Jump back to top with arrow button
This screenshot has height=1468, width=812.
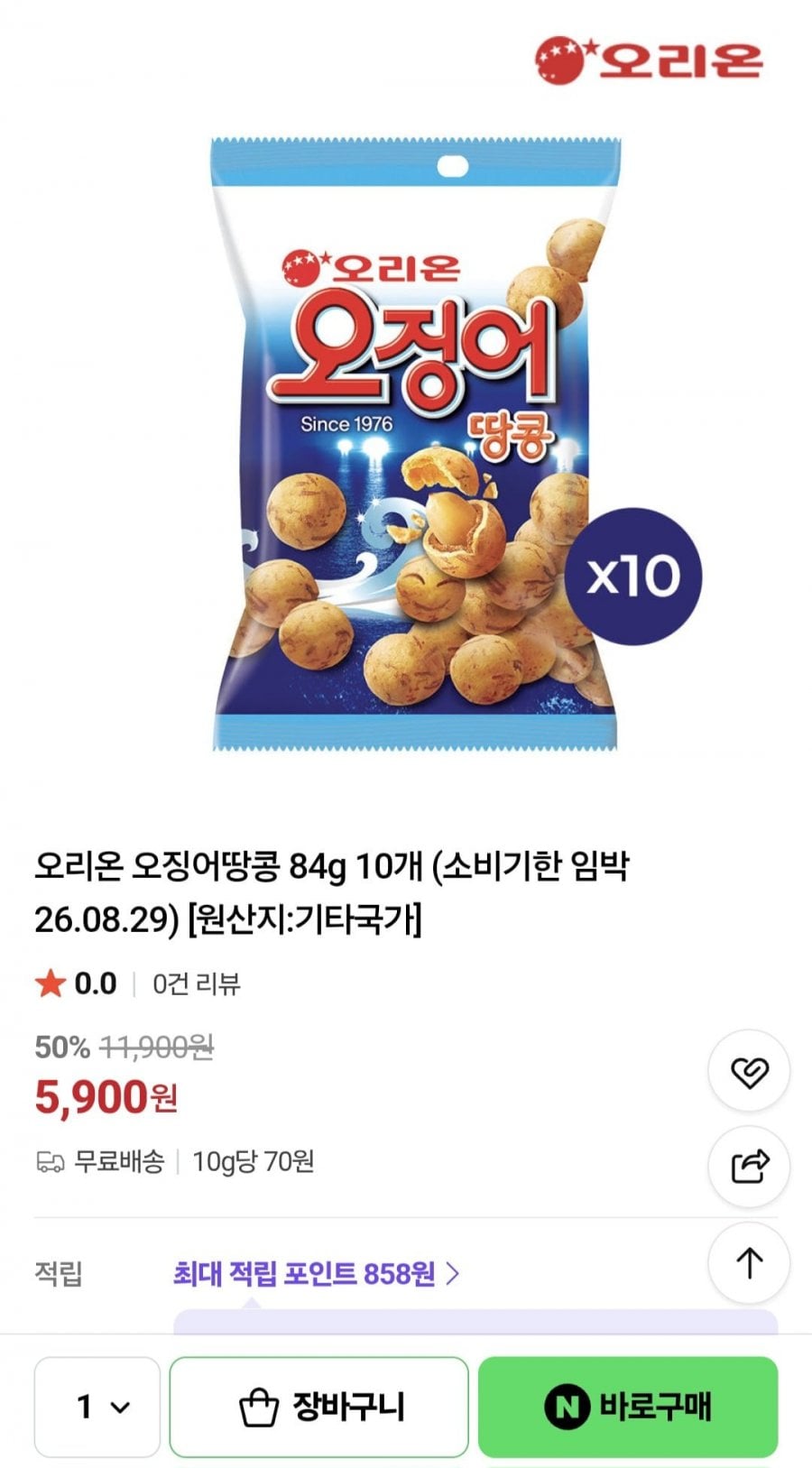(749, 1262)
